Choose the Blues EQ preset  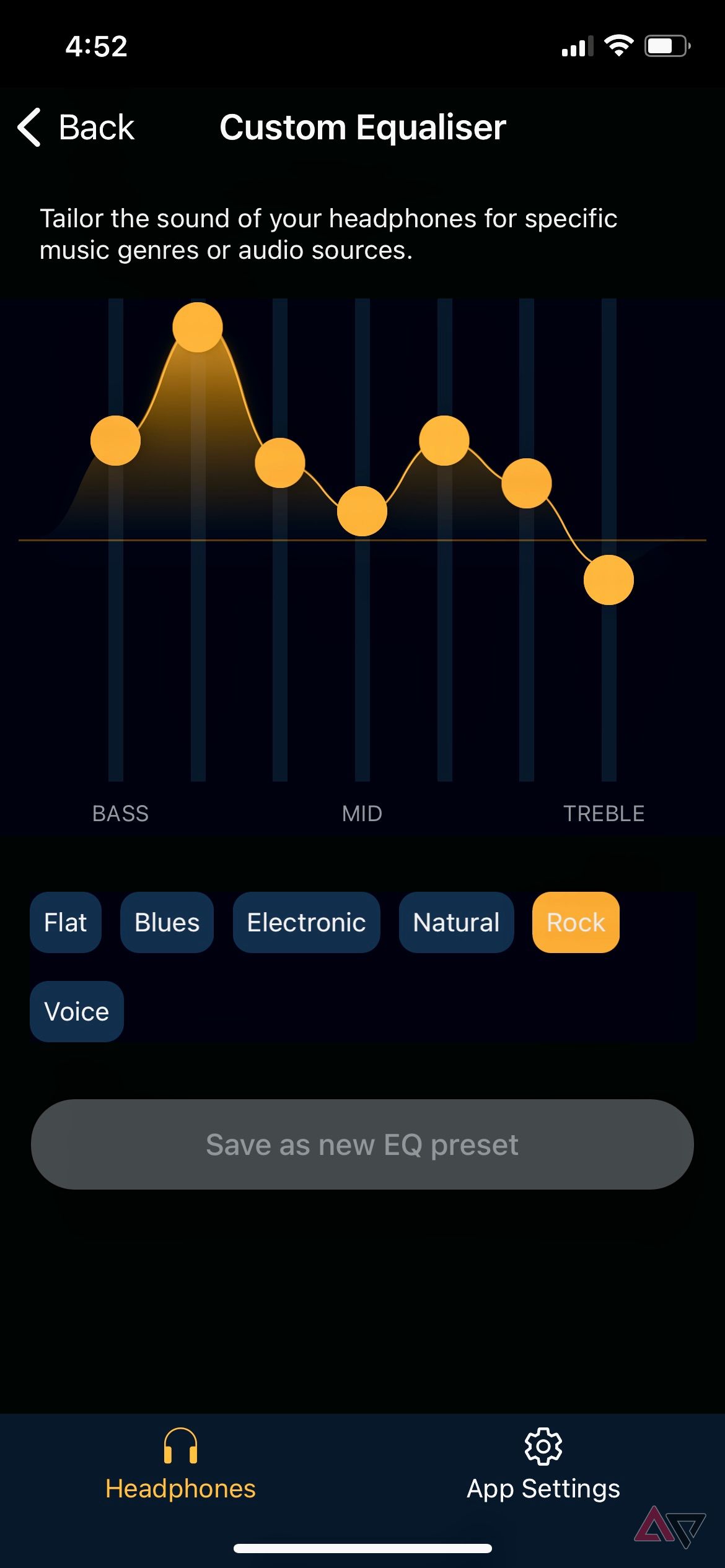click(x=167, y=923)
